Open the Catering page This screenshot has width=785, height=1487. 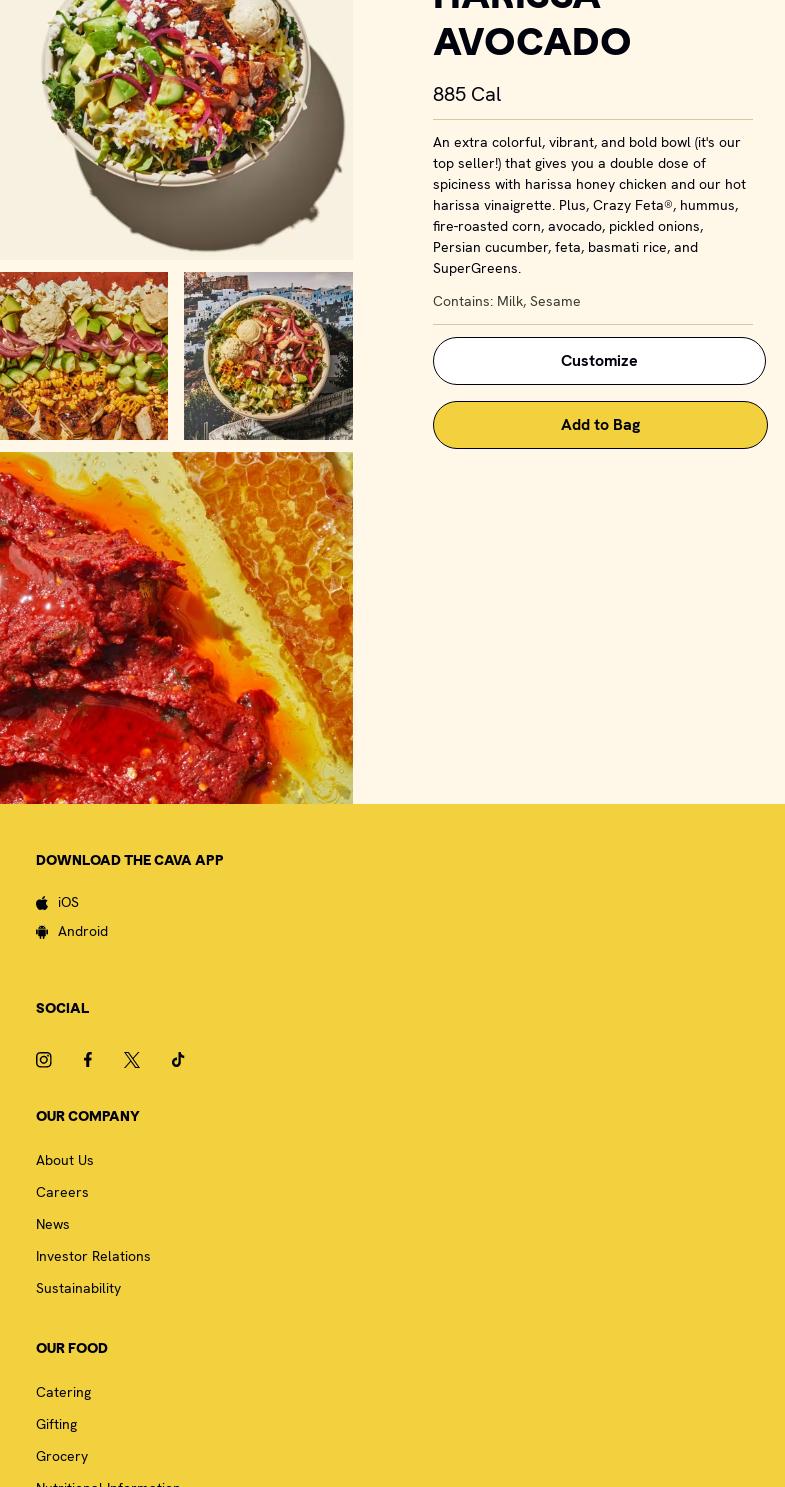(x=64, y=1393)
